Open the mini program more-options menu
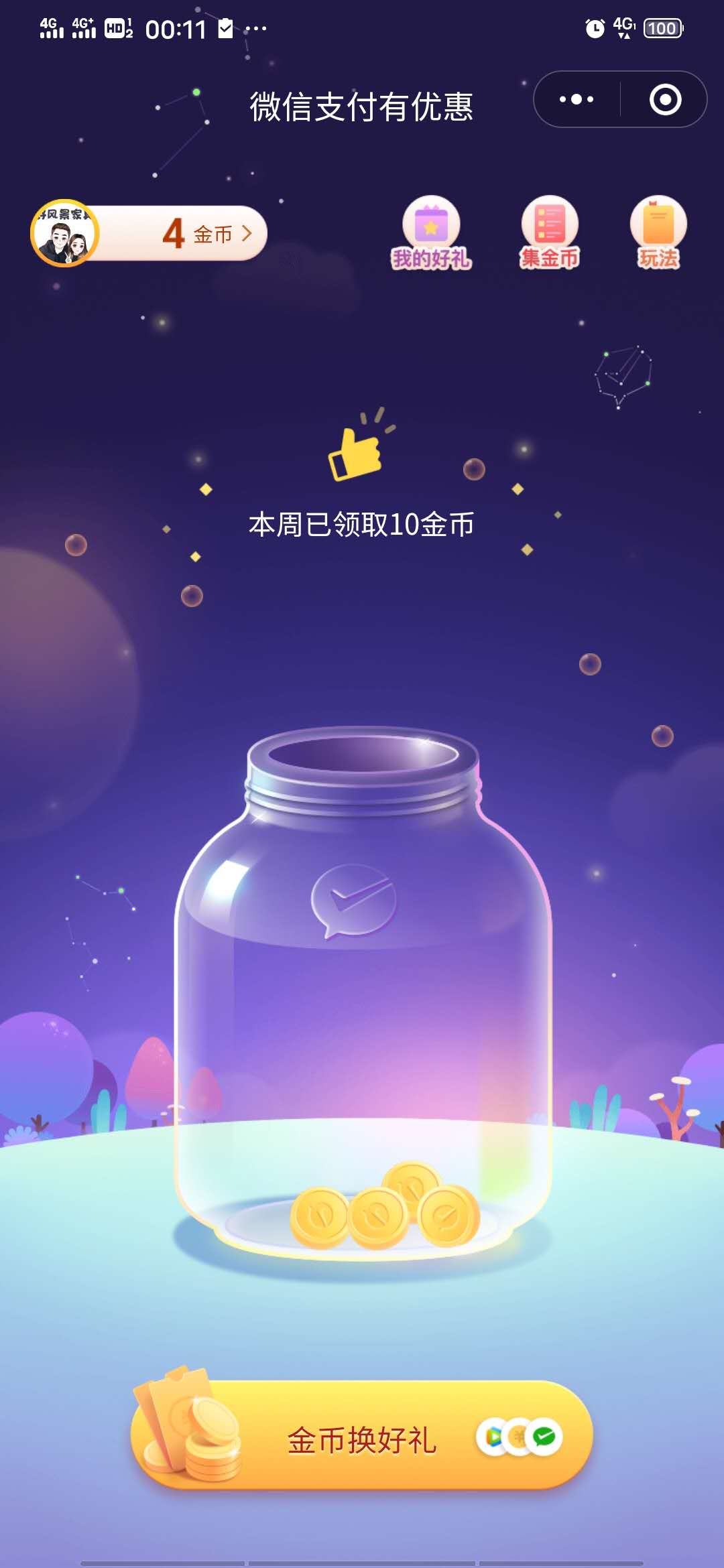724x1568 pixels. (577, 100)
